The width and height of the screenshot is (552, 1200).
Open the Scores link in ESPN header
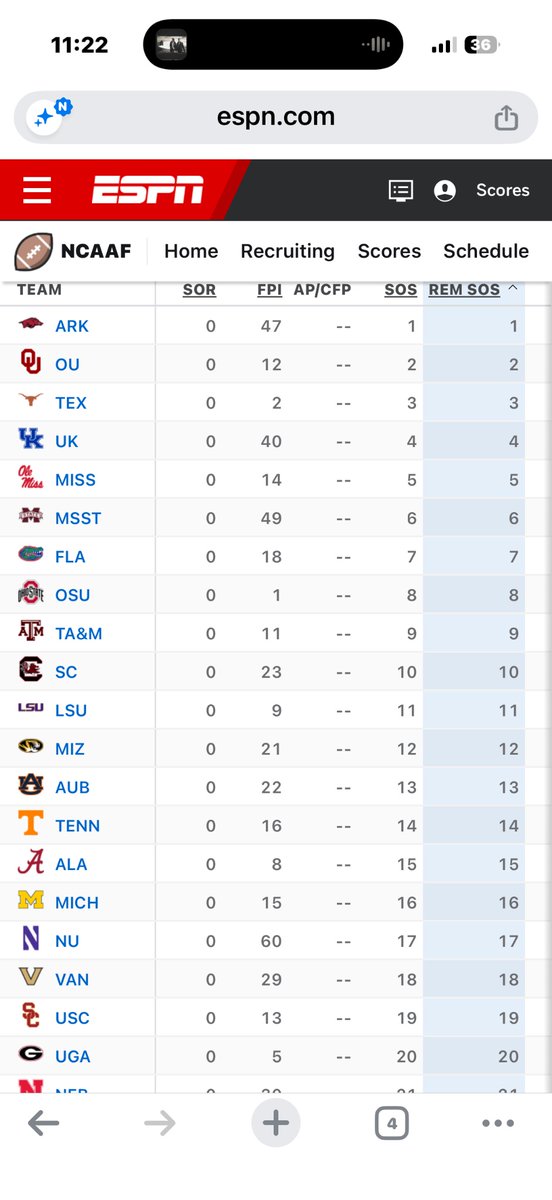(x=503, y=190)
